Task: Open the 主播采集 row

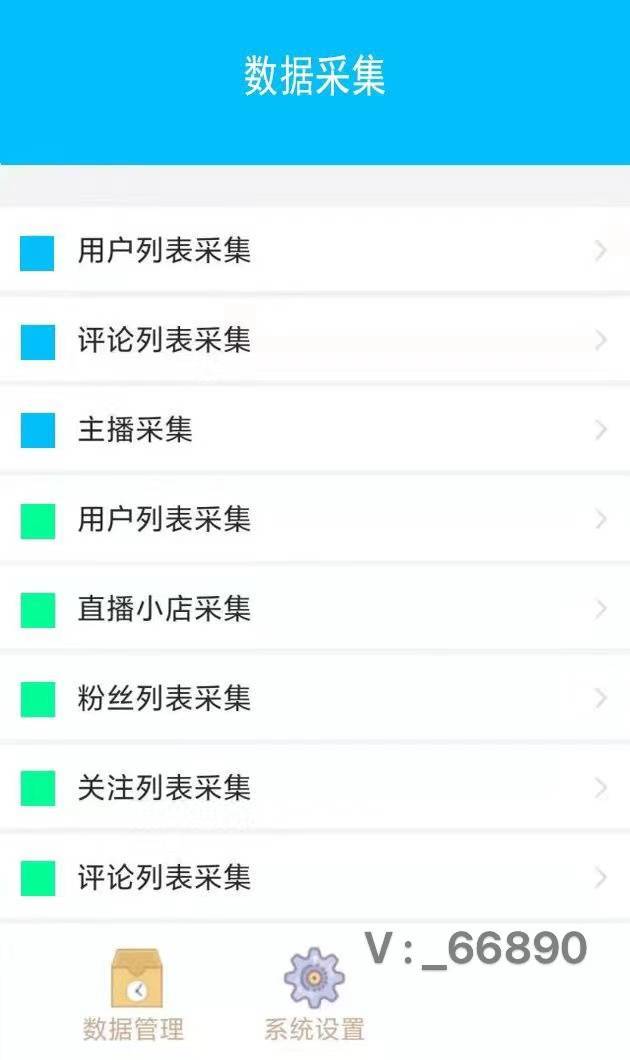Action: [x=315, y=430]
